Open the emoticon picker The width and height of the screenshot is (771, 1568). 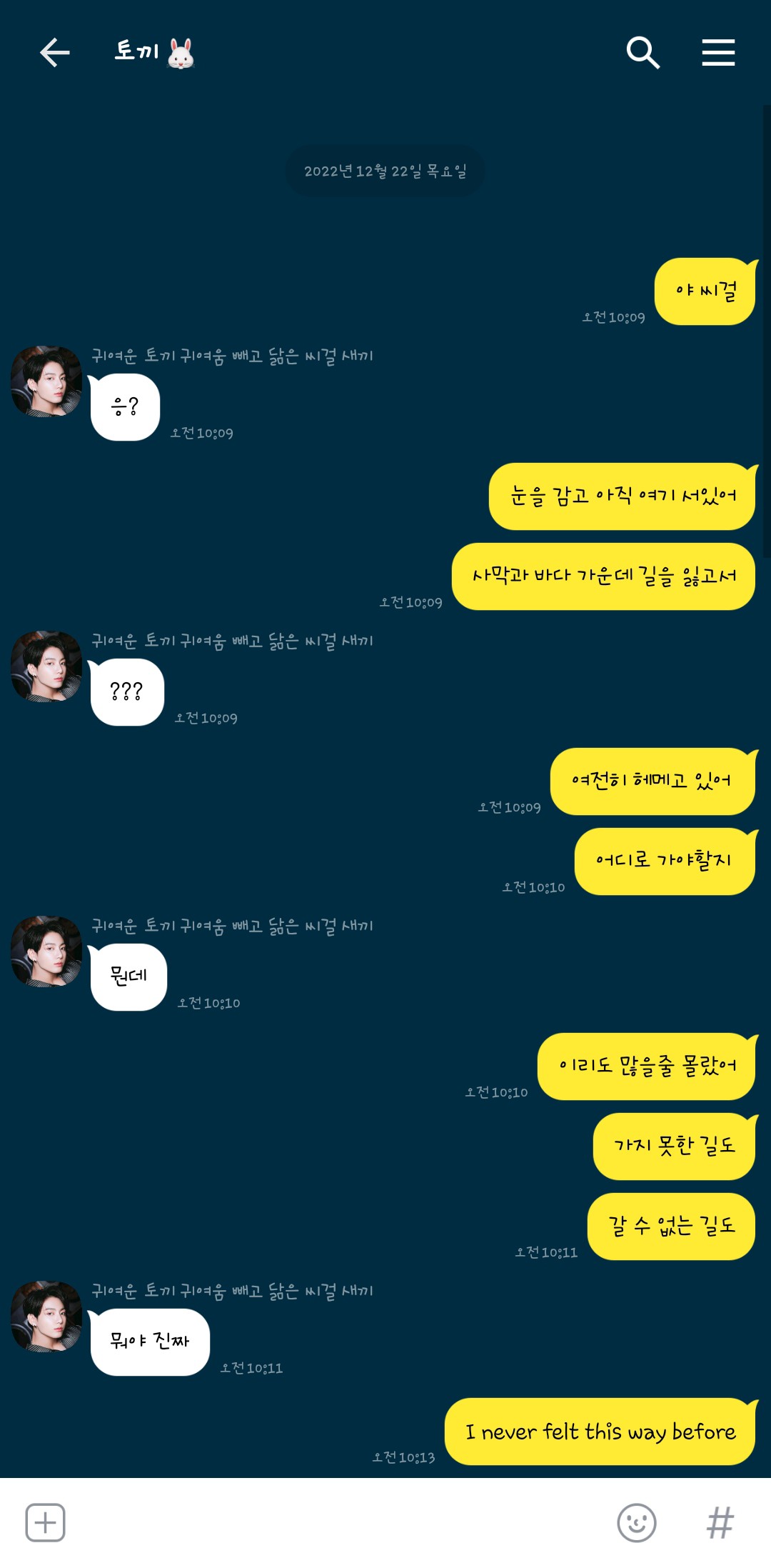coord(636,1523)
